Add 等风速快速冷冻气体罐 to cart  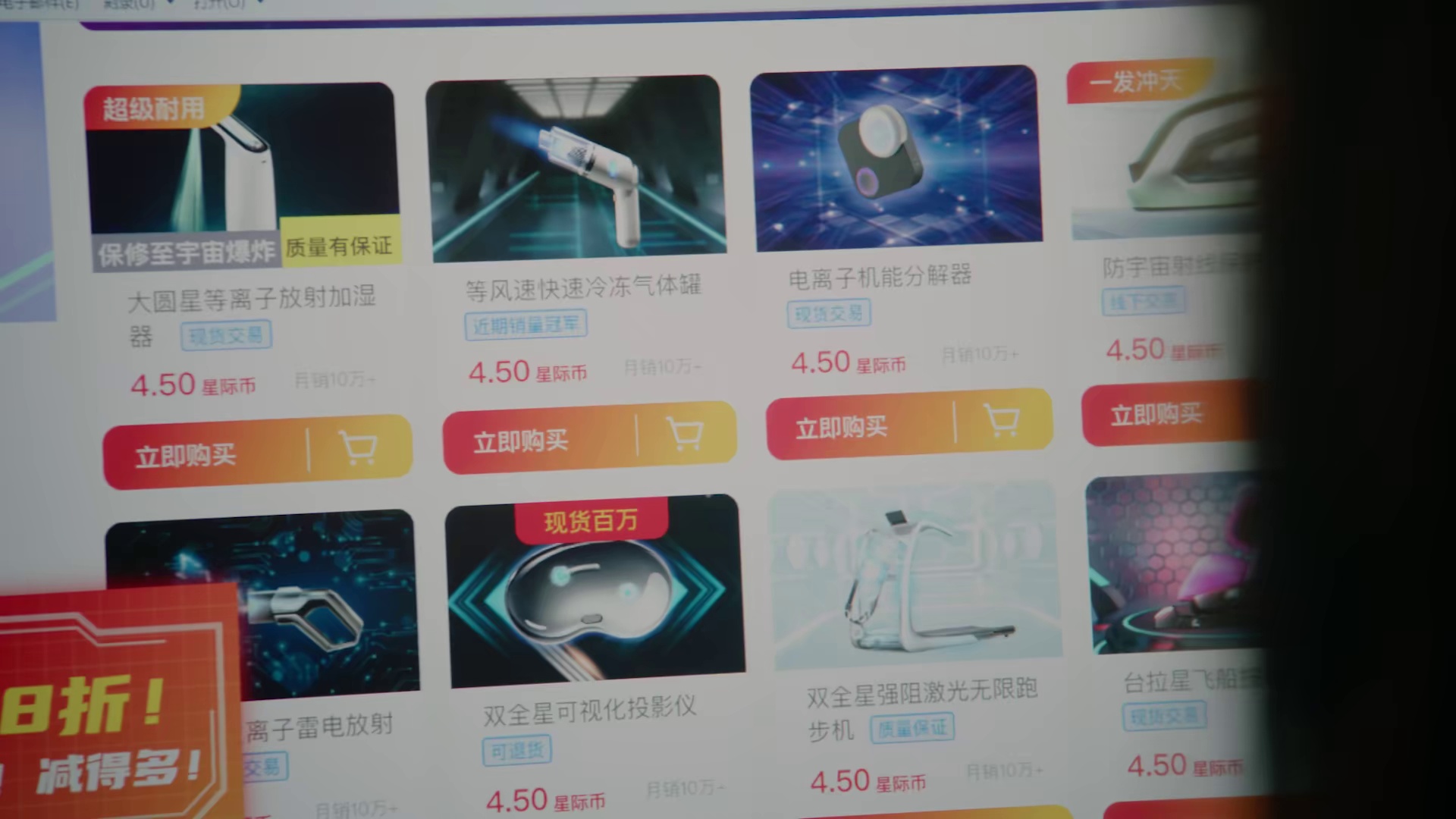tap(686, 433)
